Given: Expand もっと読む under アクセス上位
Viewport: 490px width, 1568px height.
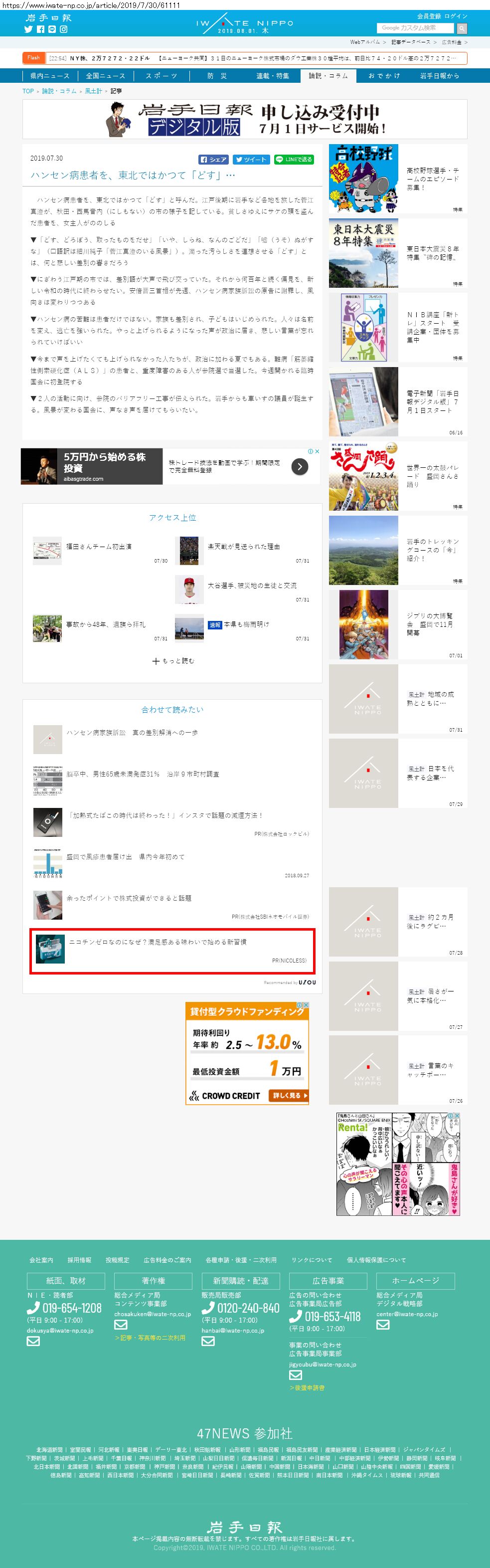Looking at the screenshot, I should coord(173,660).
